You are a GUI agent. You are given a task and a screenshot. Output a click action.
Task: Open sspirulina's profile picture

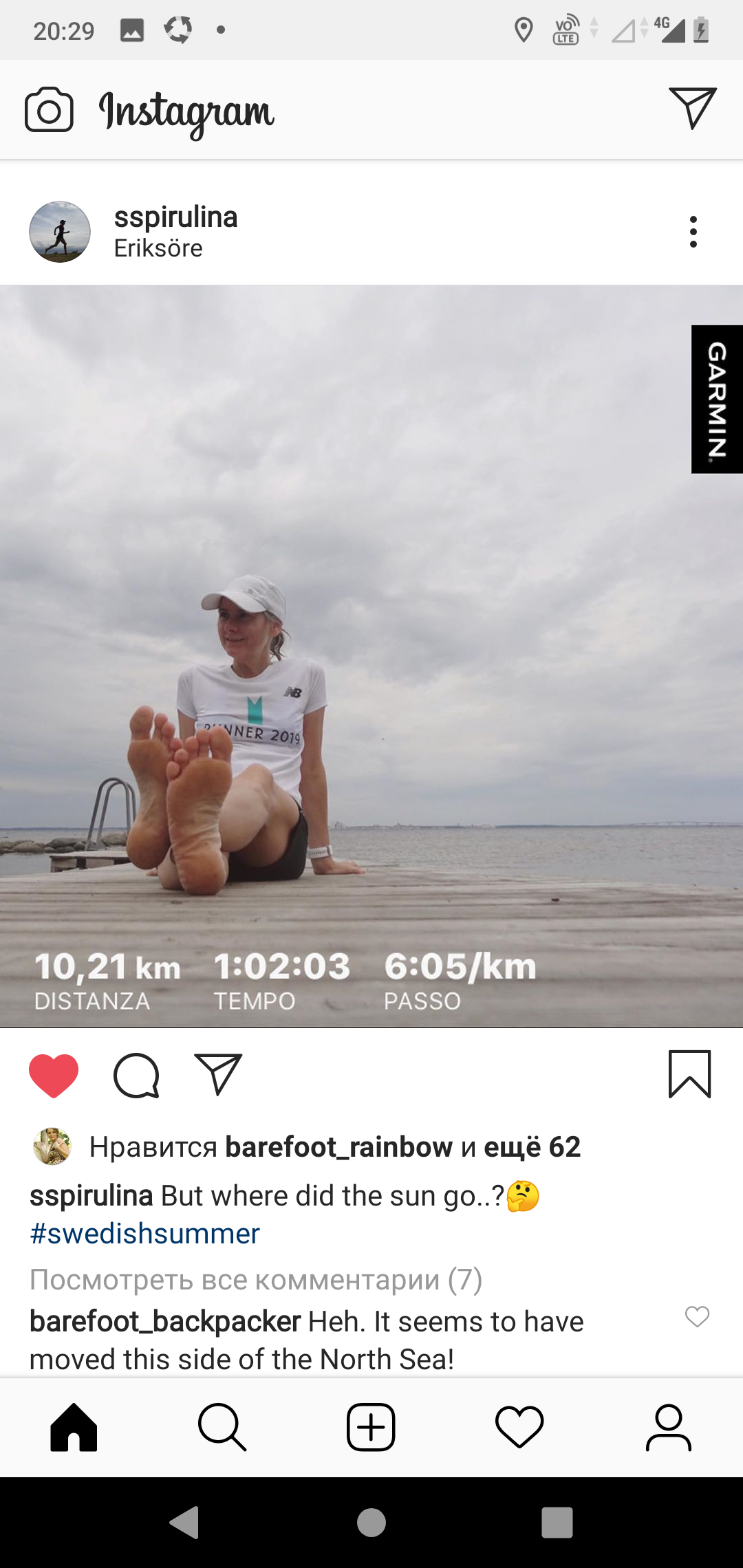(x=60, y=232)
